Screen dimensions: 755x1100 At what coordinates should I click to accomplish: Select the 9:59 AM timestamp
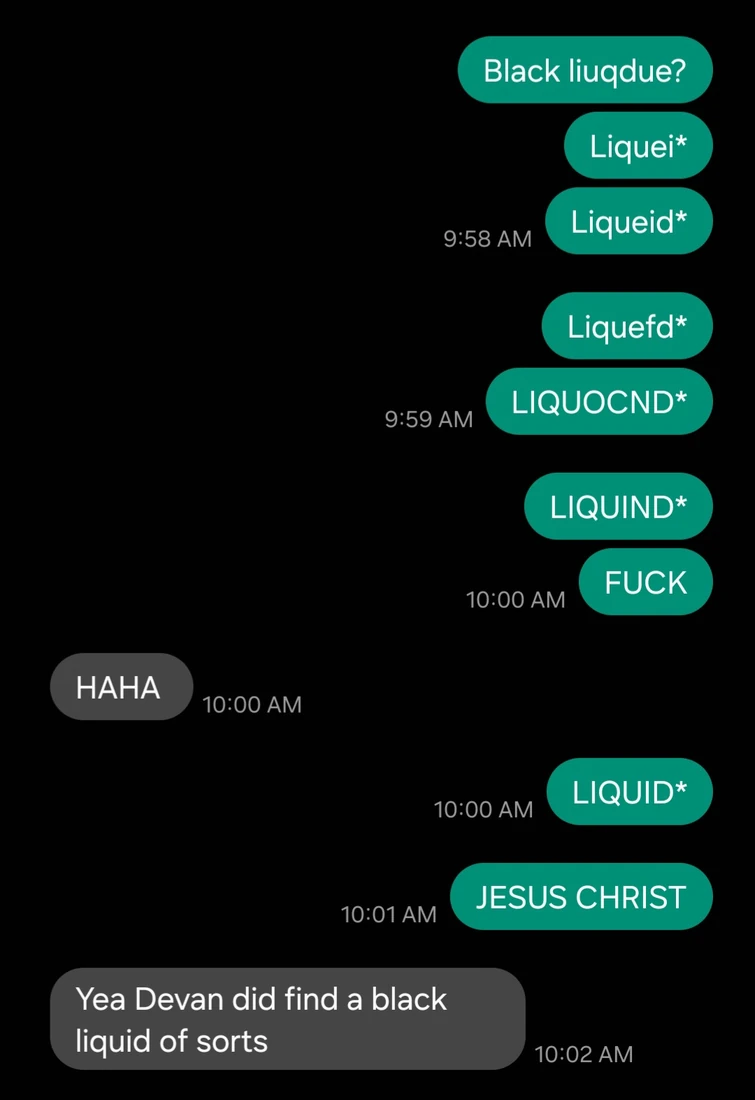[429, 419]
